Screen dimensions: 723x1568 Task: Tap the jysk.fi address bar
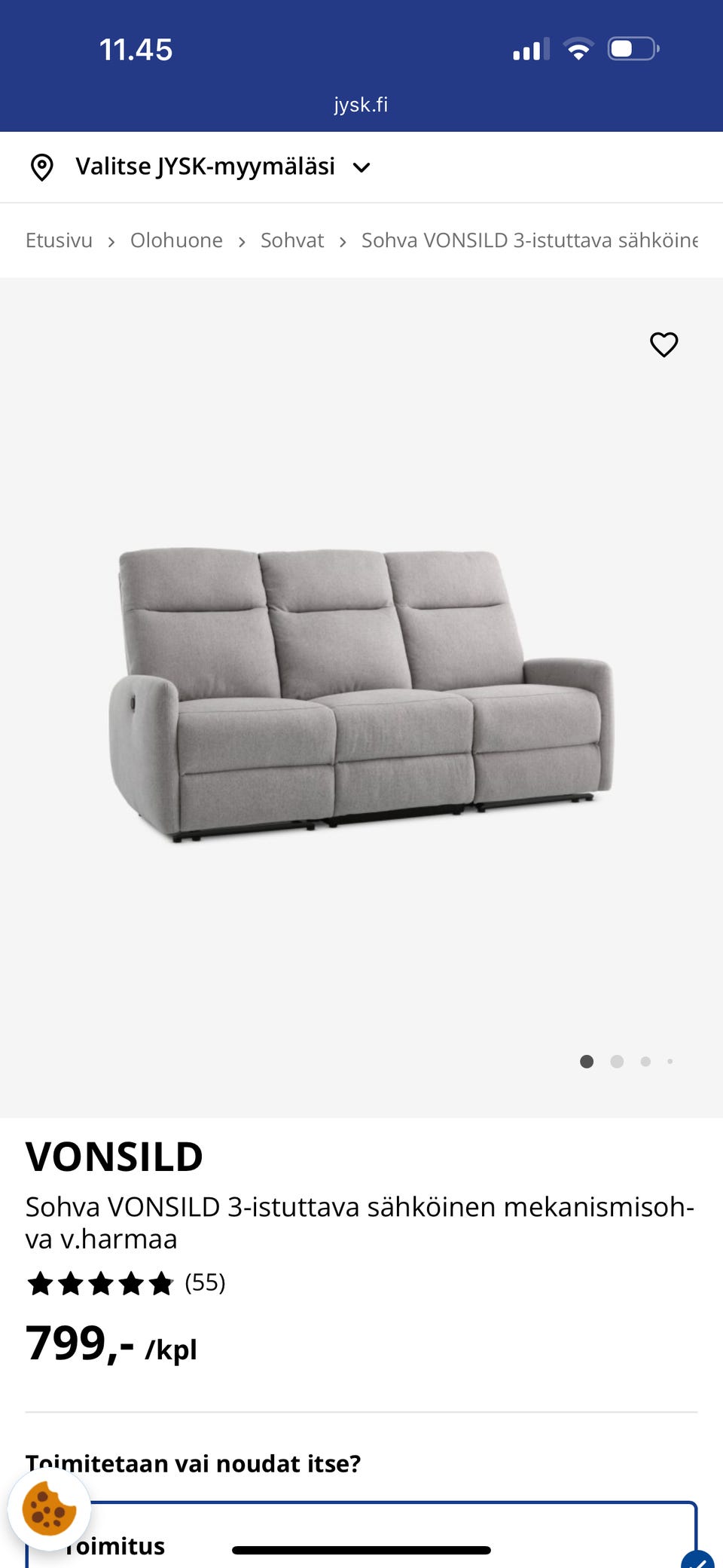click(361, 105)
